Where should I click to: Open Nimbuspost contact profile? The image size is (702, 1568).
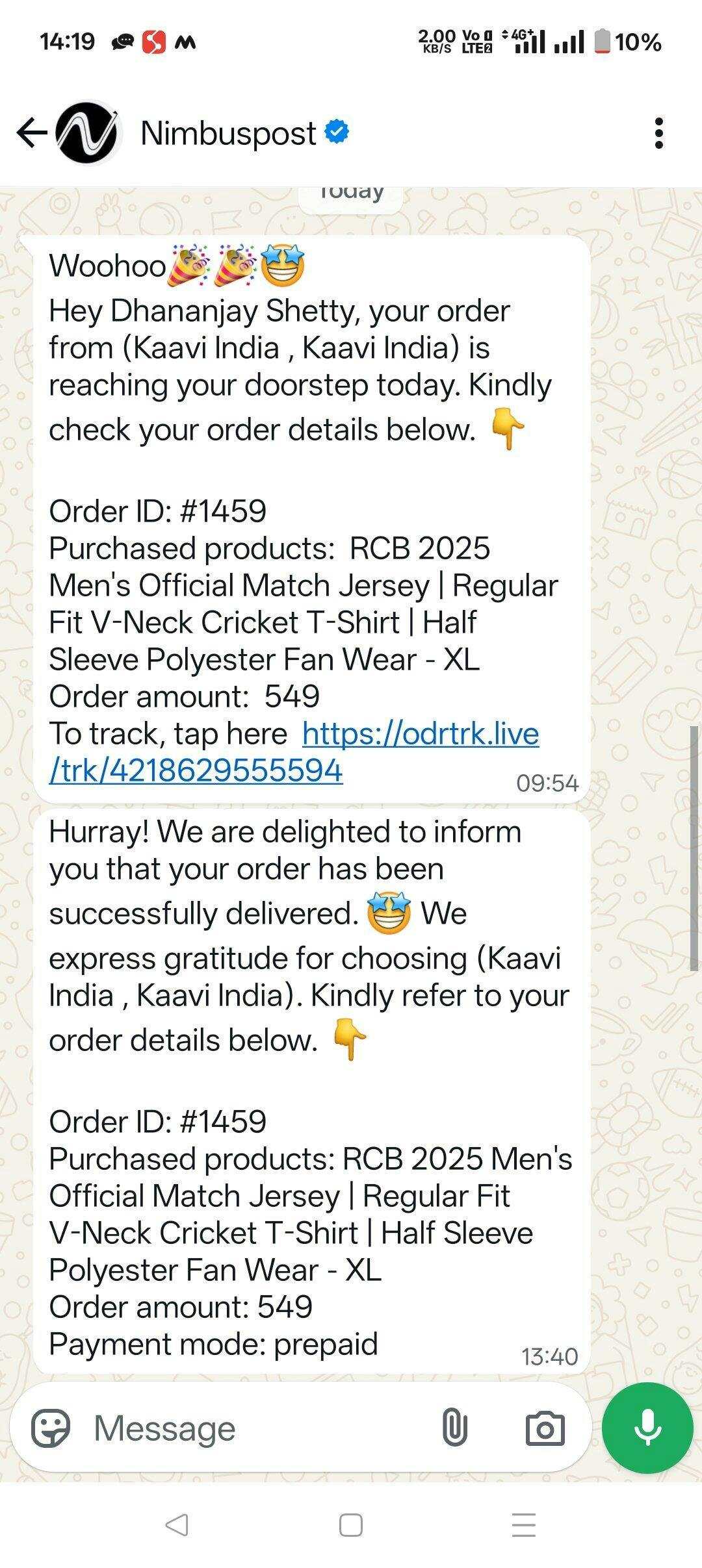(227, 133)
